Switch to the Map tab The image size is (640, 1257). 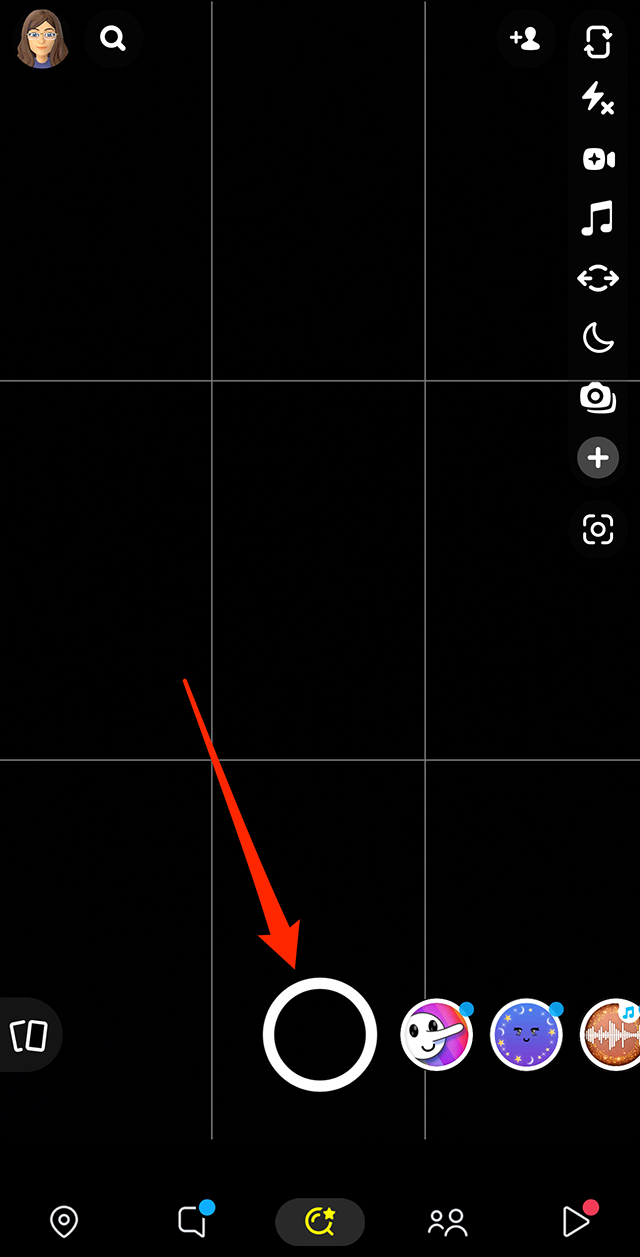coord(64,1221)
